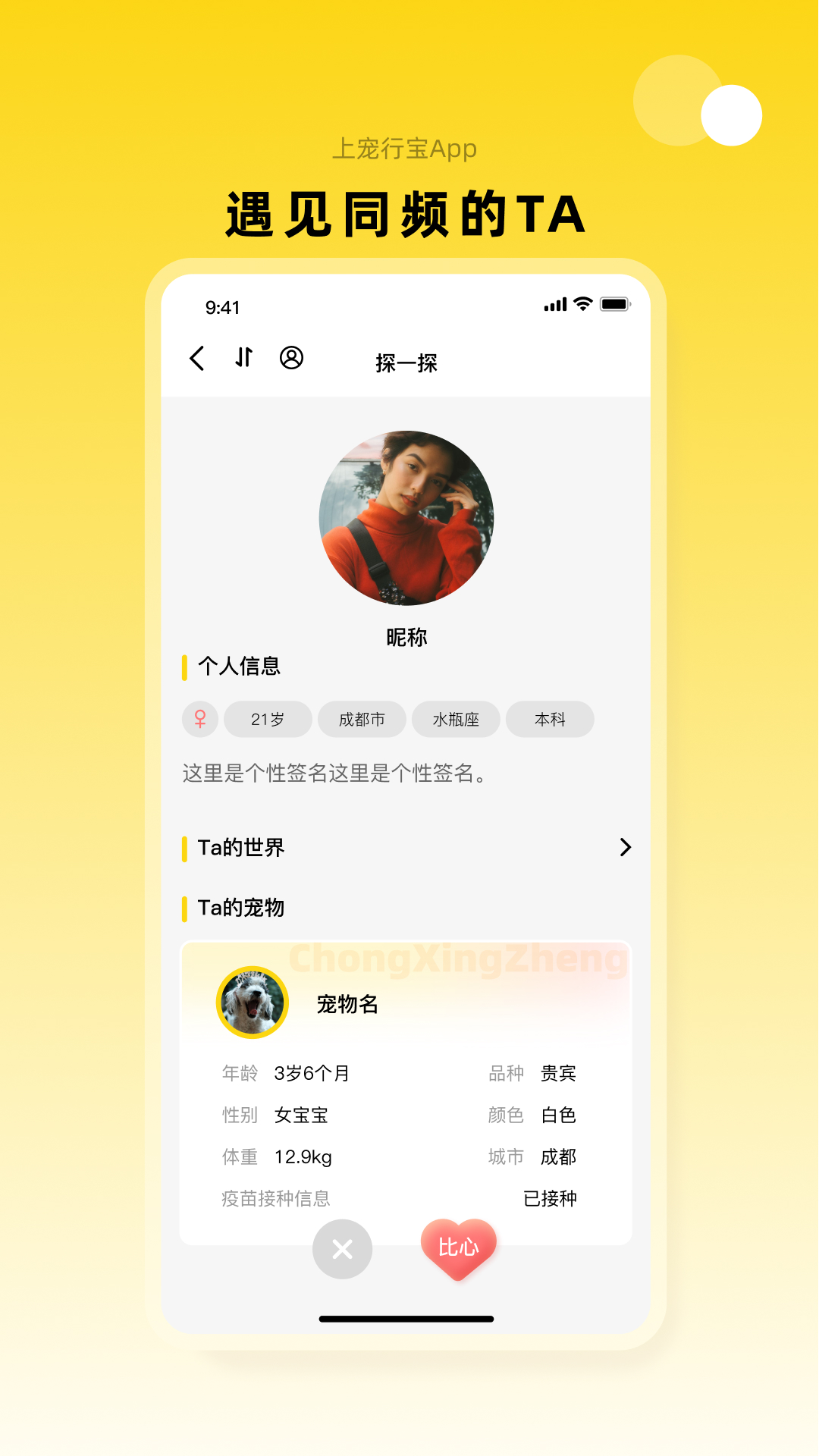
Task: Open the profile person icon in the top bar
Action: point(293,359)
